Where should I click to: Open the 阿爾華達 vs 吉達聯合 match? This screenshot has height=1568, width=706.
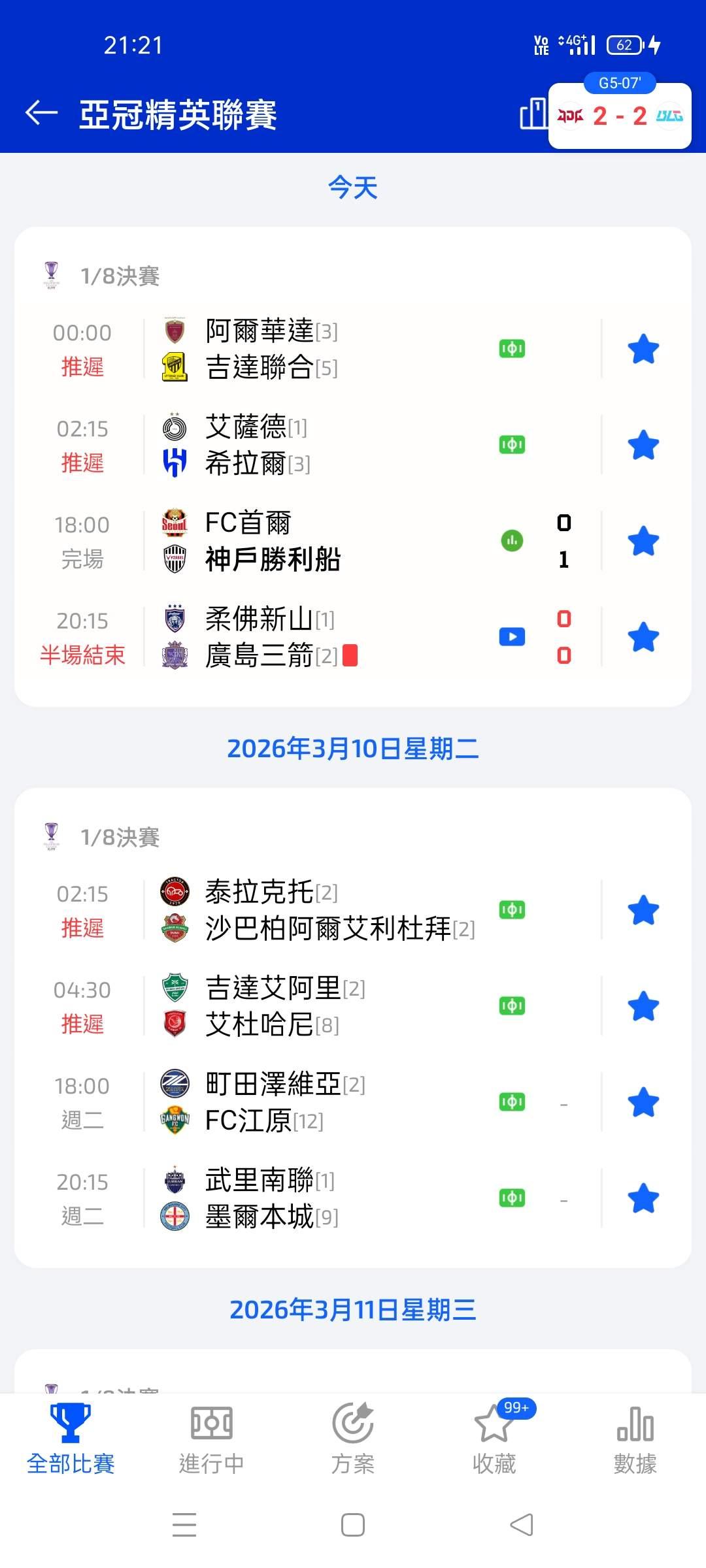click(x=294, y=349)
